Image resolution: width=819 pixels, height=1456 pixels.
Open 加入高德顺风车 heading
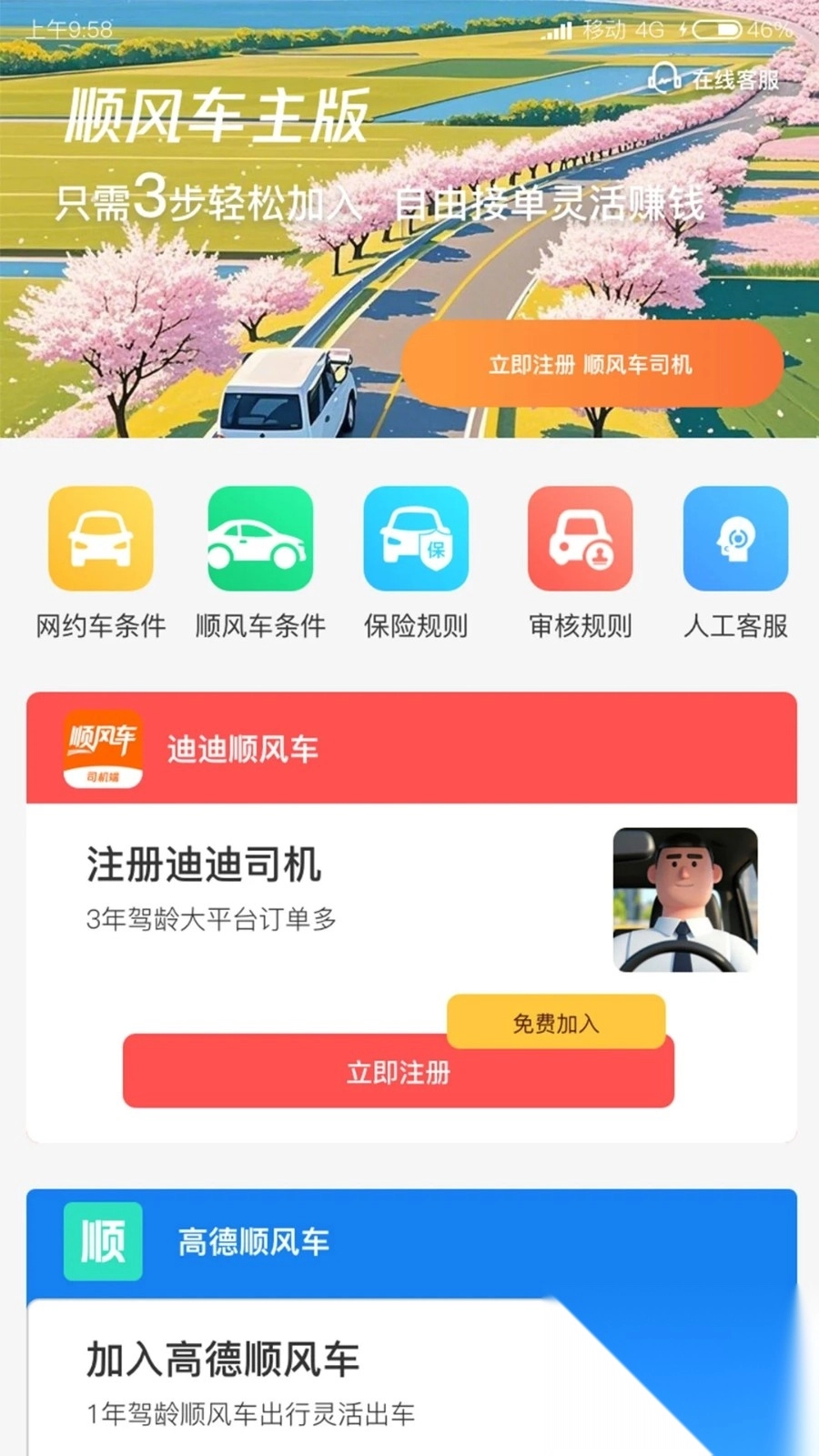coord(222,1359)
